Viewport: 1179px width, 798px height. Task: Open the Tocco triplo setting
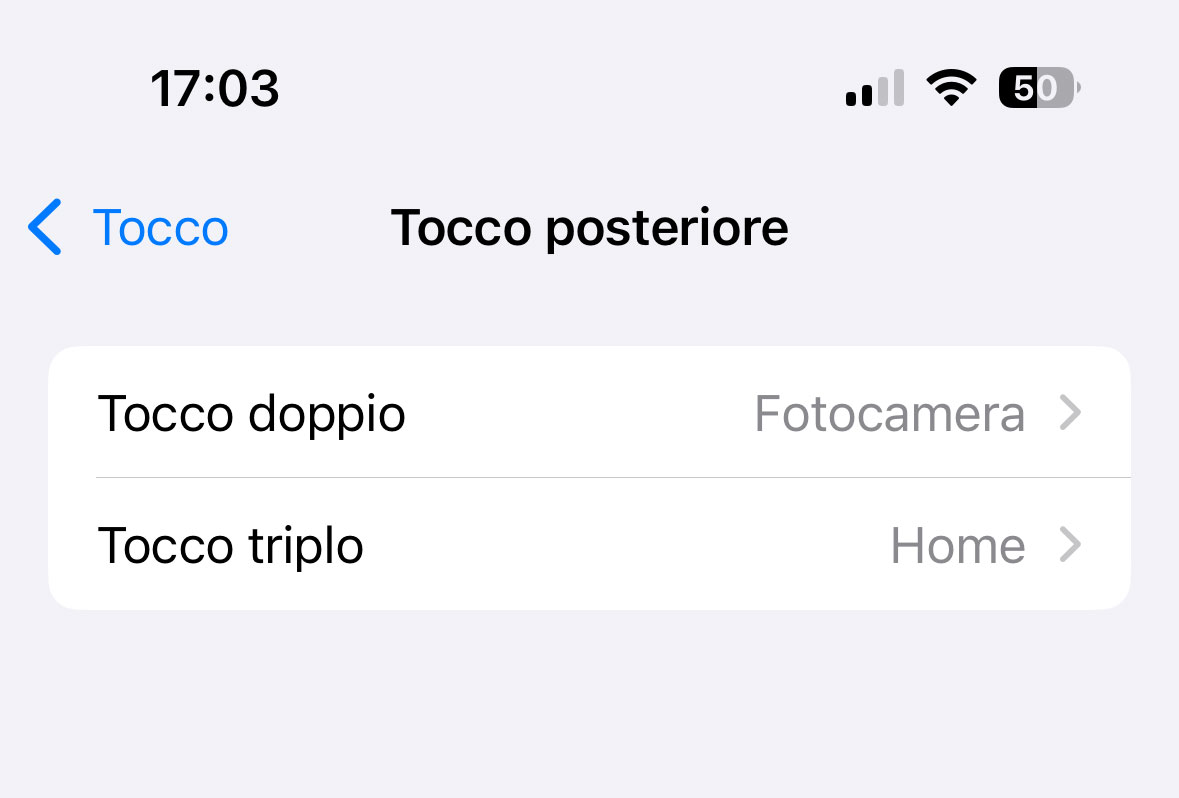[589, 546]
